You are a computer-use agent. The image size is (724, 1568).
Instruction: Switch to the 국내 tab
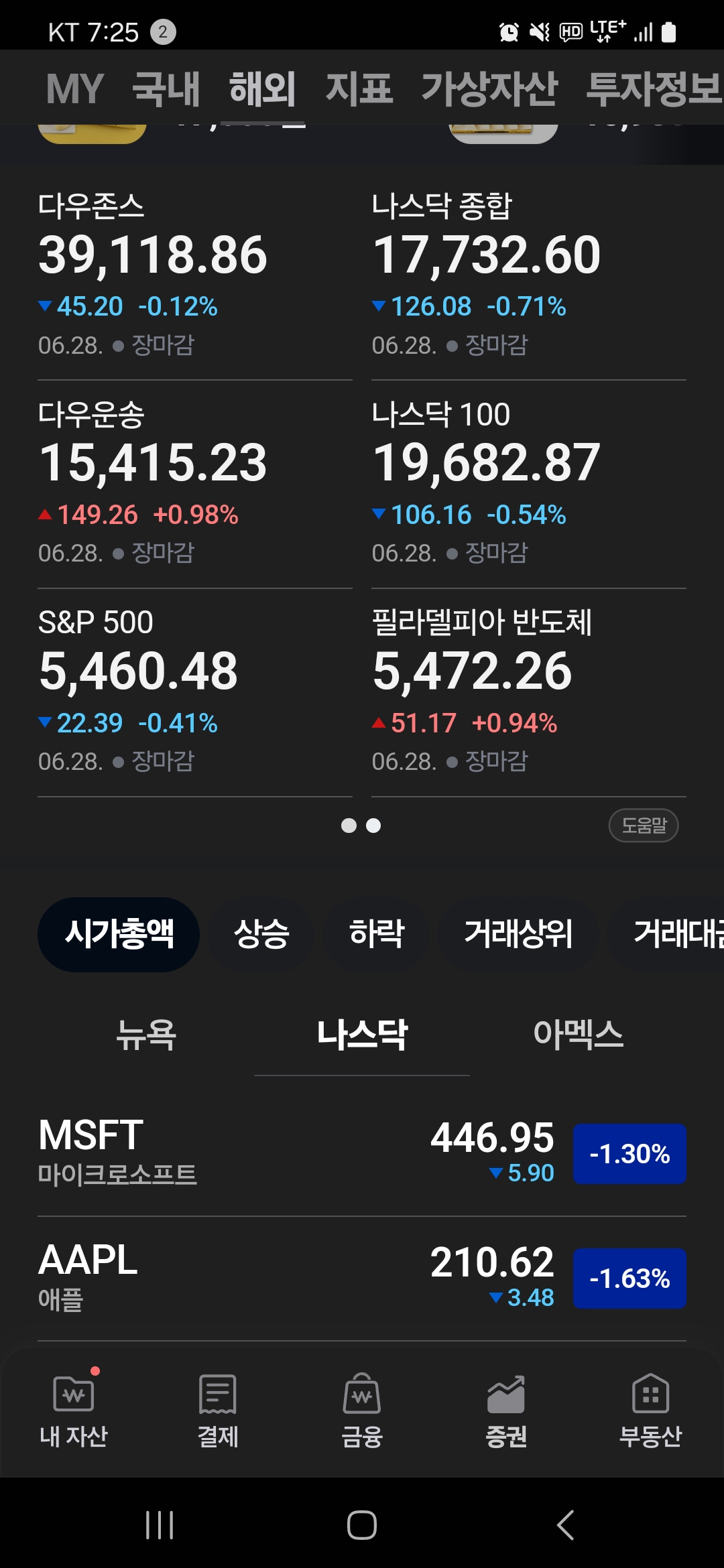click(x=166, y=88)
